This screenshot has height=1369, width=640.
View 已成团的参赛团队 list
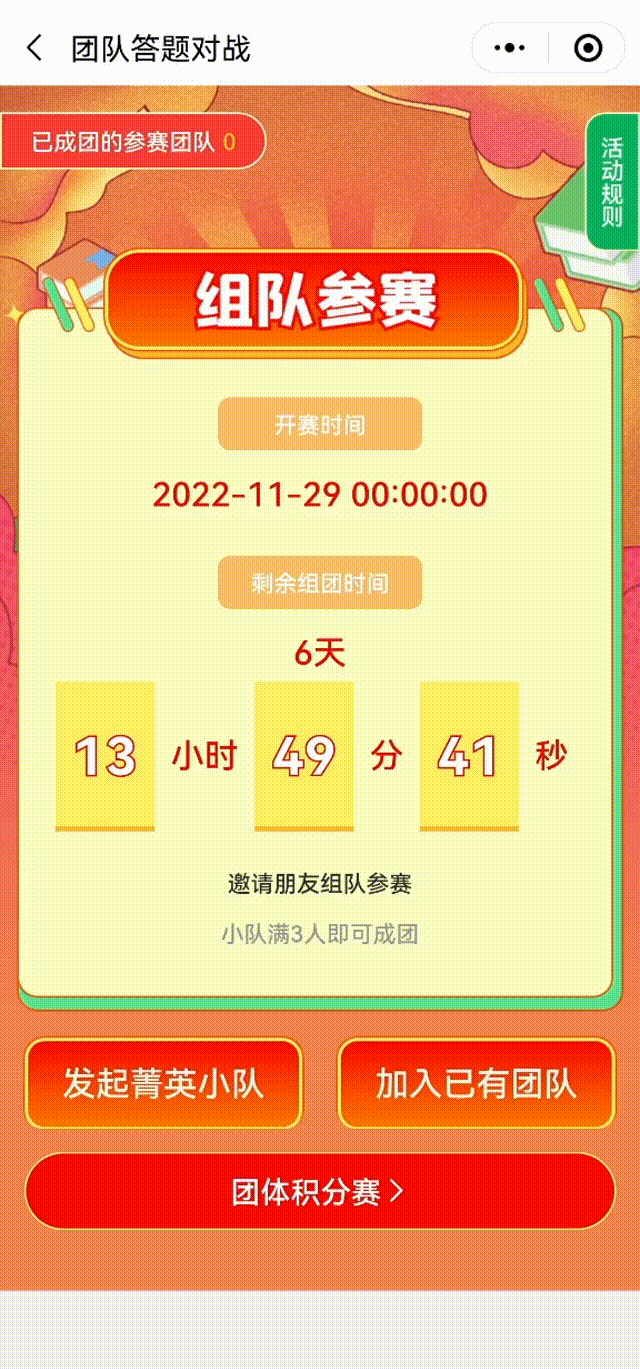click(133, 141)
